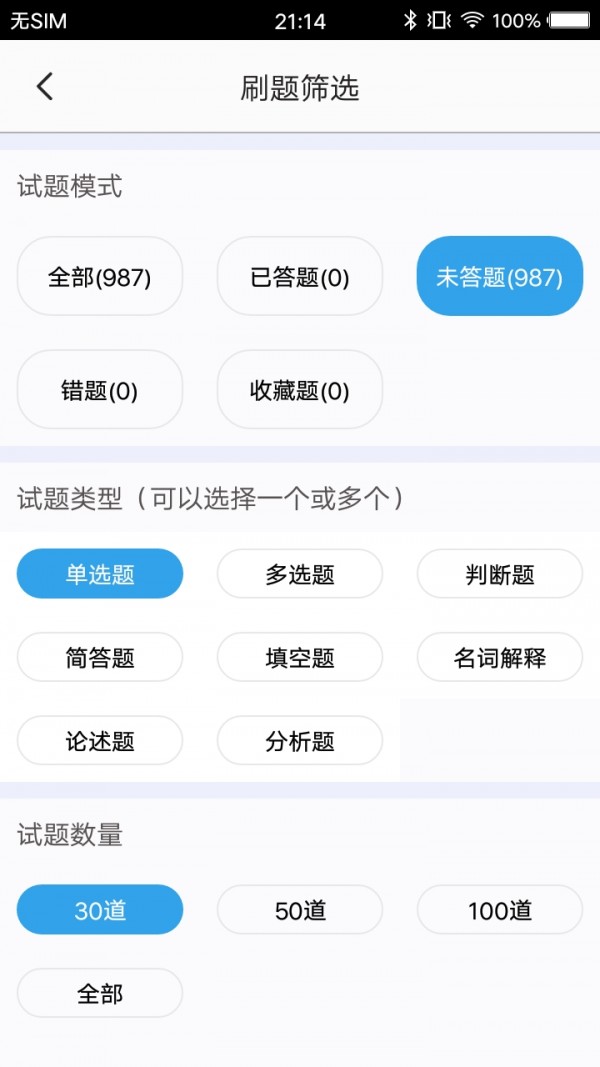Screen dimensions: 600x1067
Task: Choose 100道 question quantity
Action: pos(499,910)
